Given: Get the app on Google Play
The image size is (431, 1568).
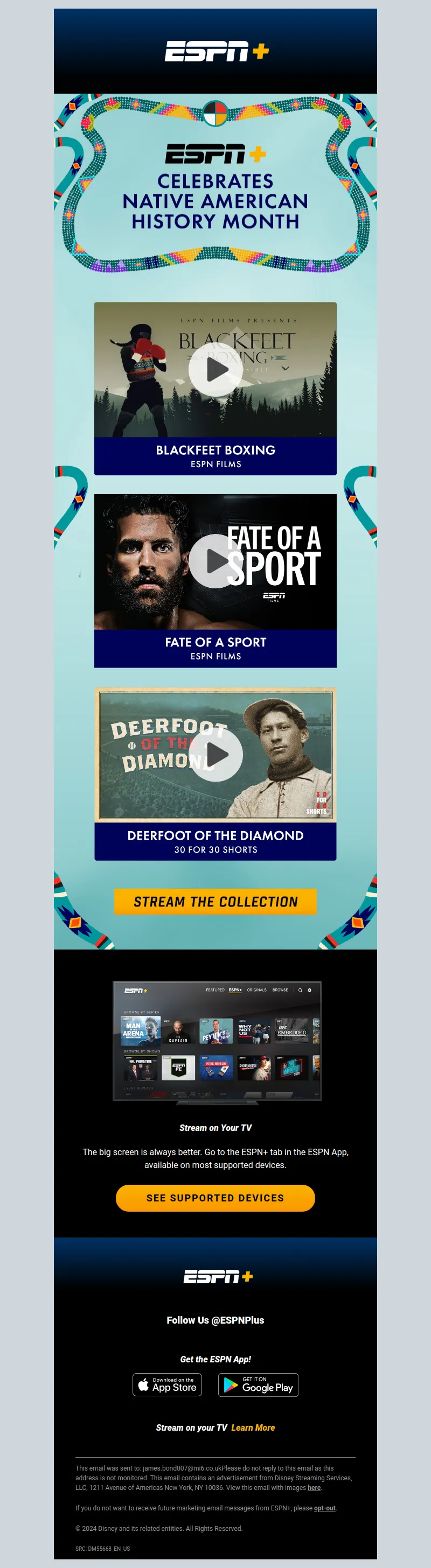Looking at the screenshot, I should [x=258, y=1385].
